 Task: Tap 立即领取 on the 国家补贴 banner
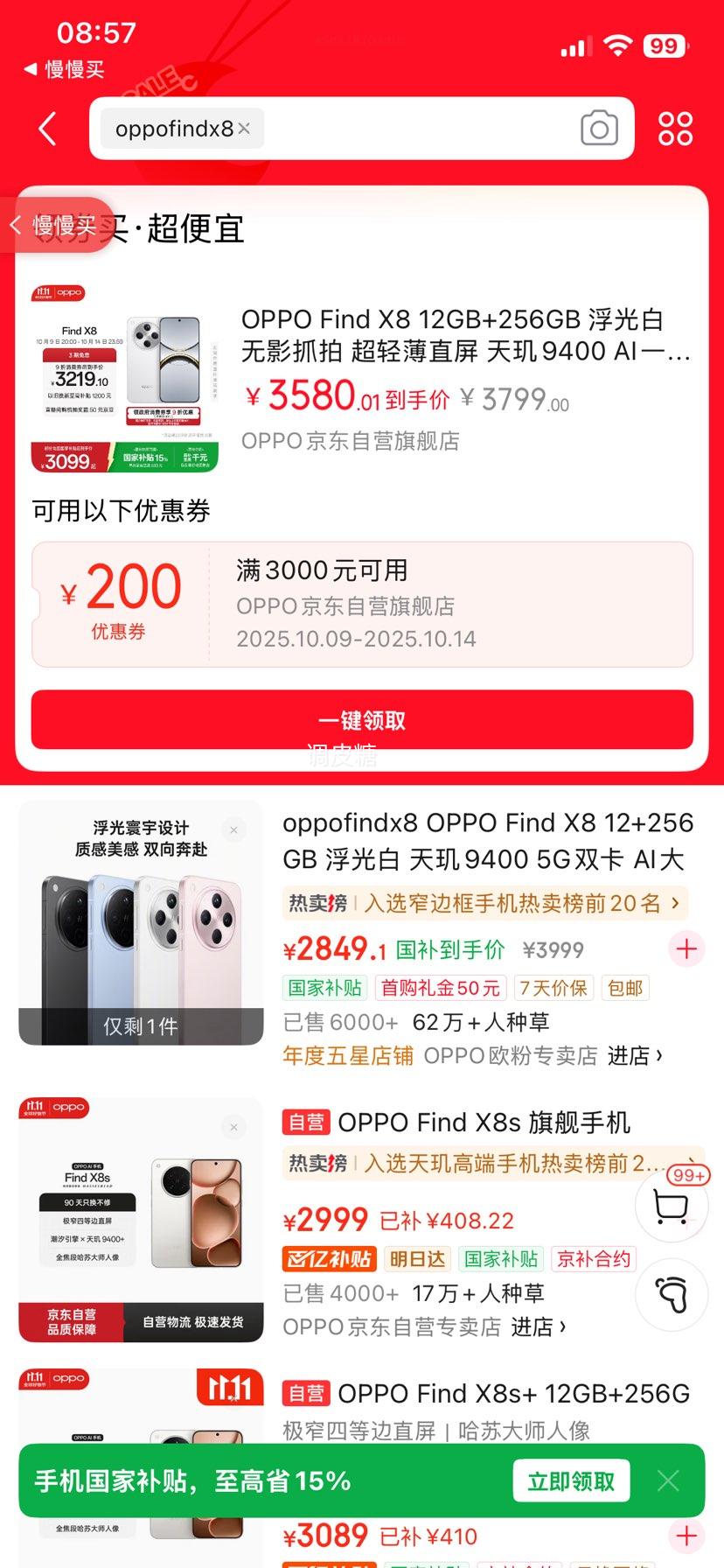tap(571, 1481)
